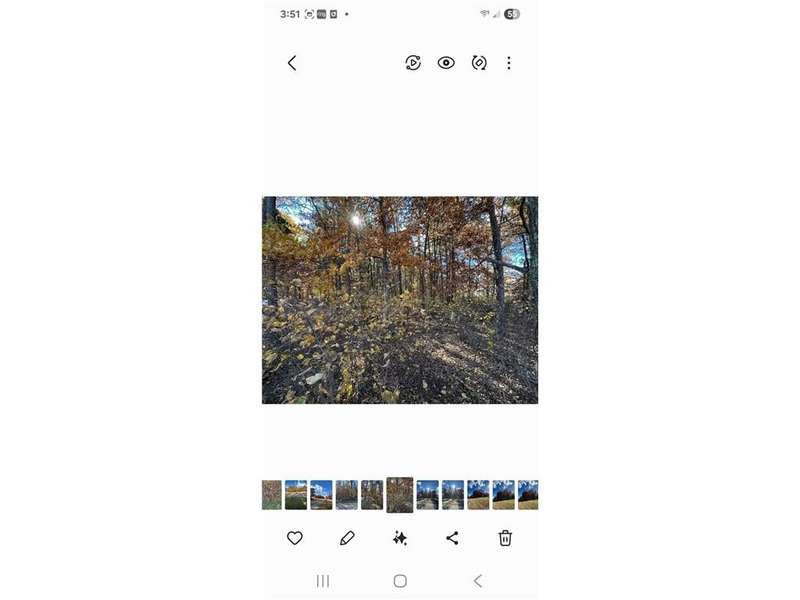Play the motion photo clip
This screenshot has width=800, height=600.
(413, 63)
